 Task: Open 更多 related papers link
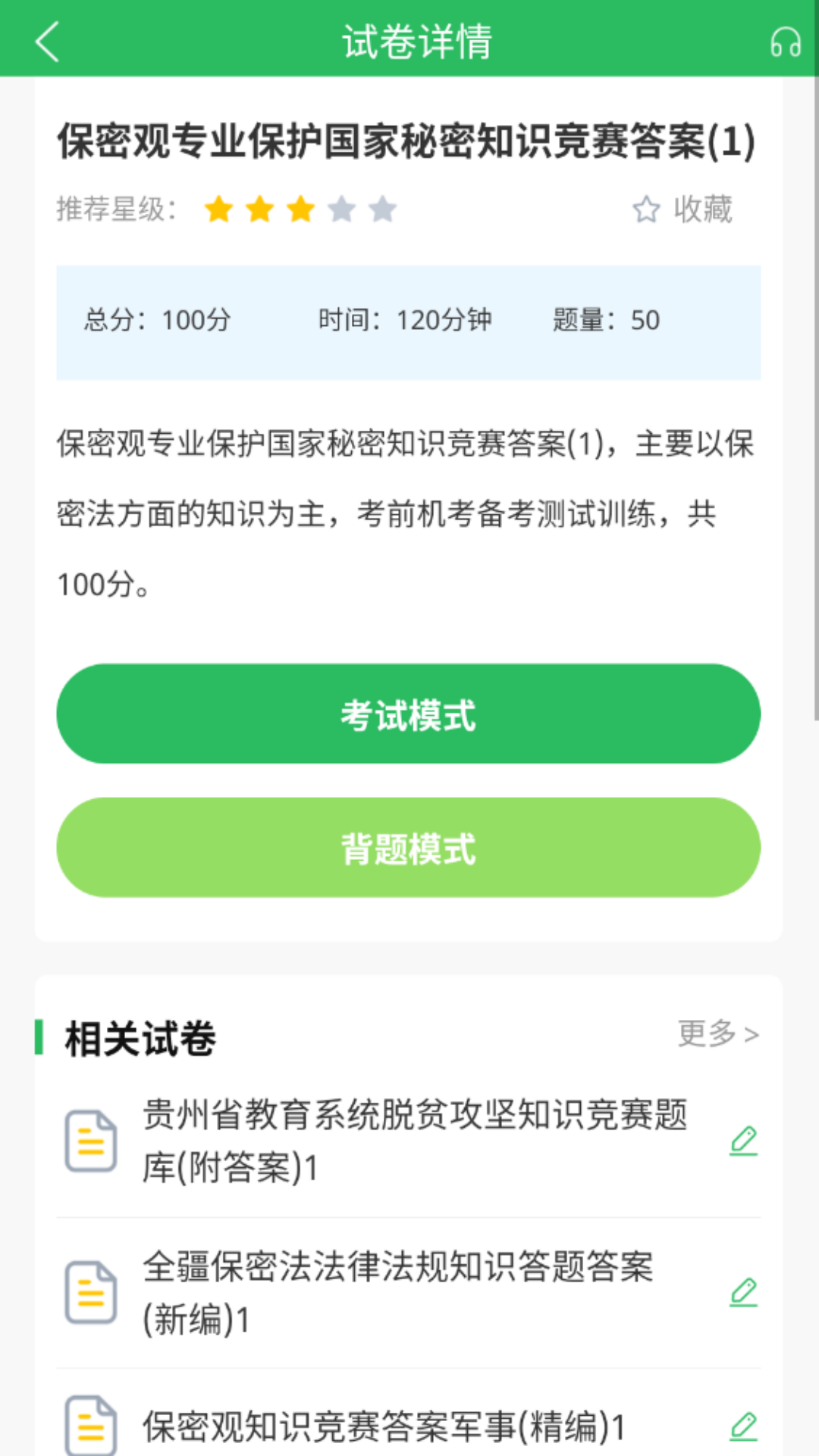coord(718,1034)
